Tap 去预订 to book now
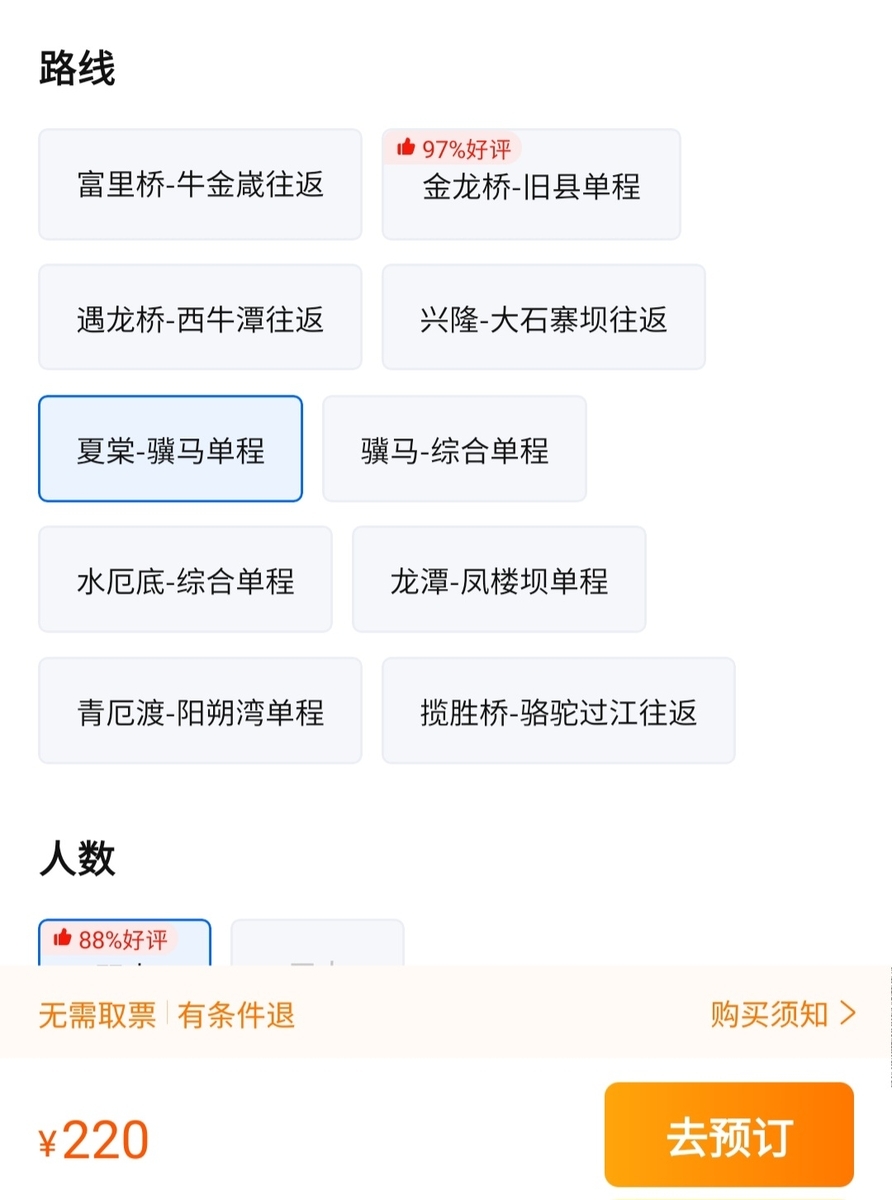 728,1136
